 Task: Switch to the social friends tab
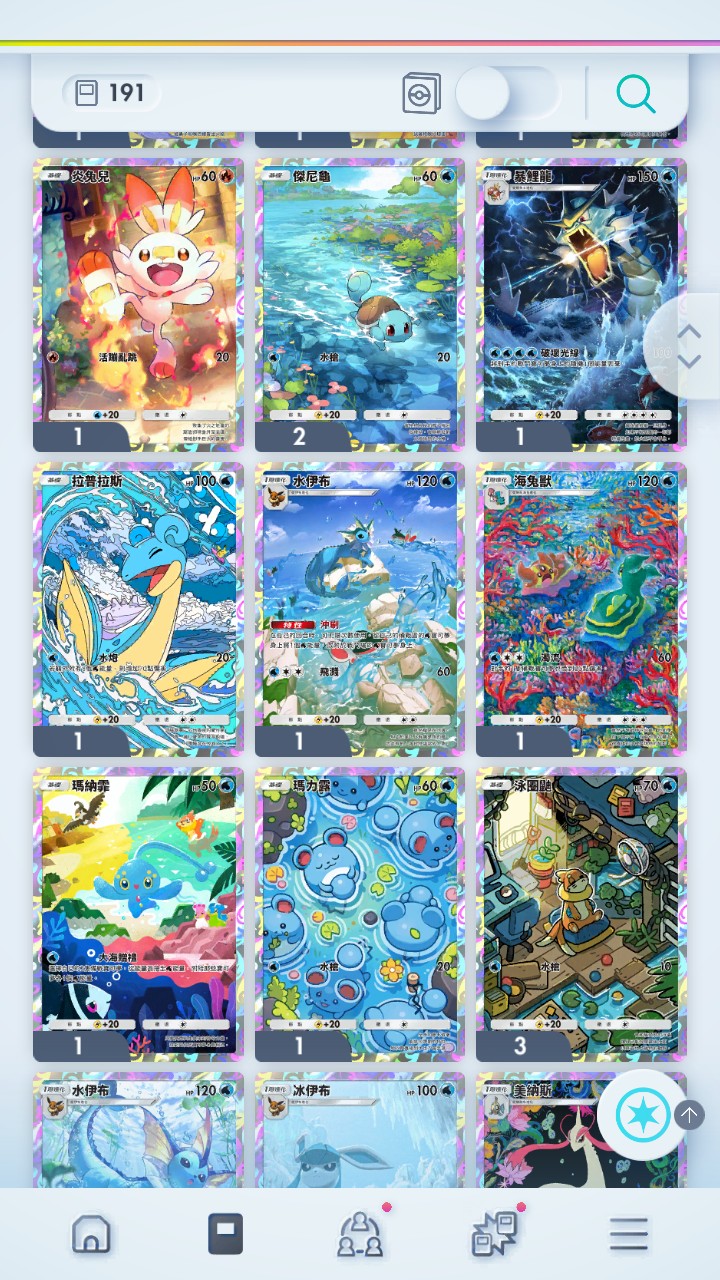tap(360, 1235)
